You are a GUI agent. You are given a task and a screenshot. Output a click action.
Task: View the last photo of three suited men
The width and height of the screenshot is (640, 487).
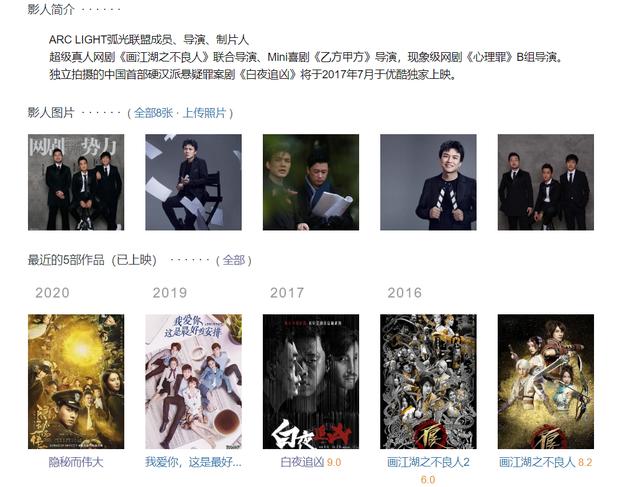point(545,182)
